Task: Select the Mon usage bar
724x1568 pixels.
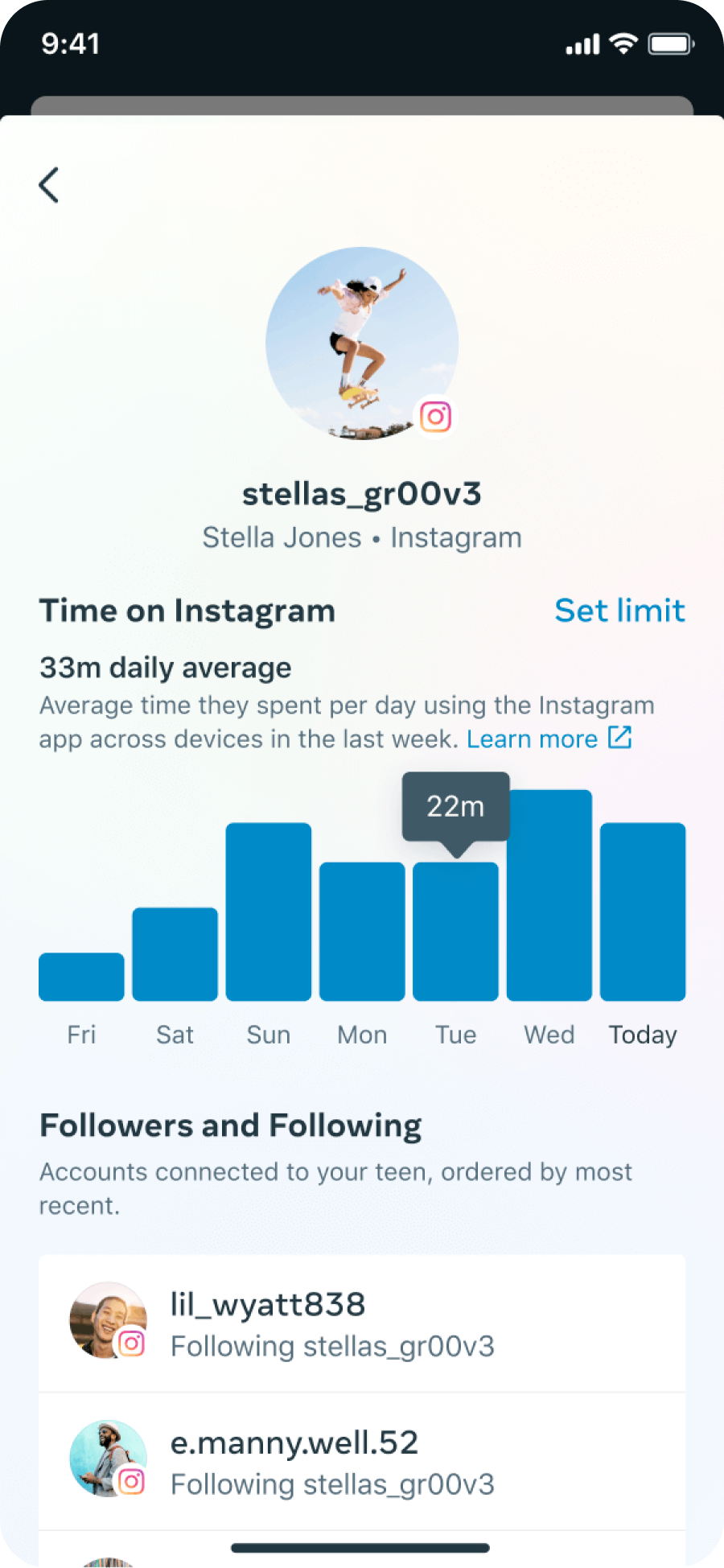Action: (x=362, y=932)
